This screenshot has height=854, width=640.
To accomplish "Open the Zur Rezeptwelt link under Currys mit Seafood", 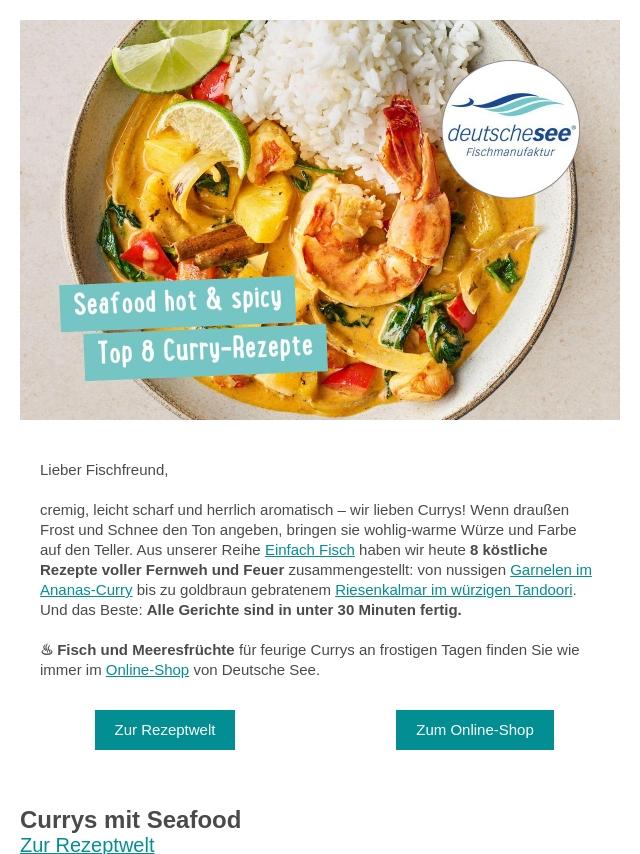I will tap(87, 844).
